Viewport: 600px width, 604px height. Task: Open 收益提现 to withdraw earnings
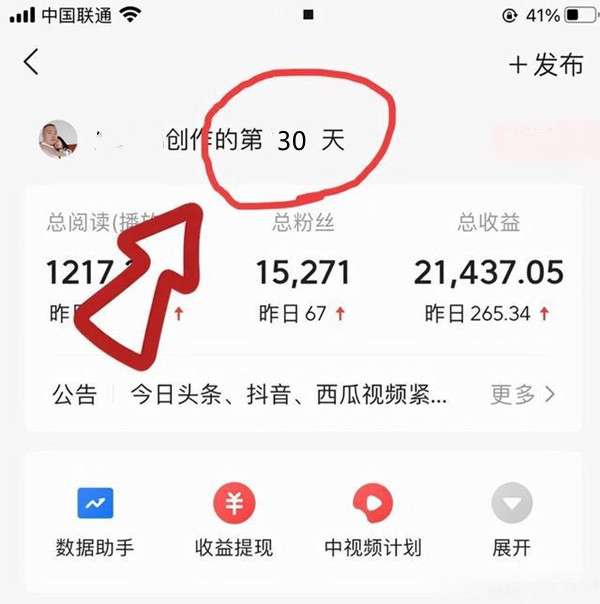click(x=233, y=520)
